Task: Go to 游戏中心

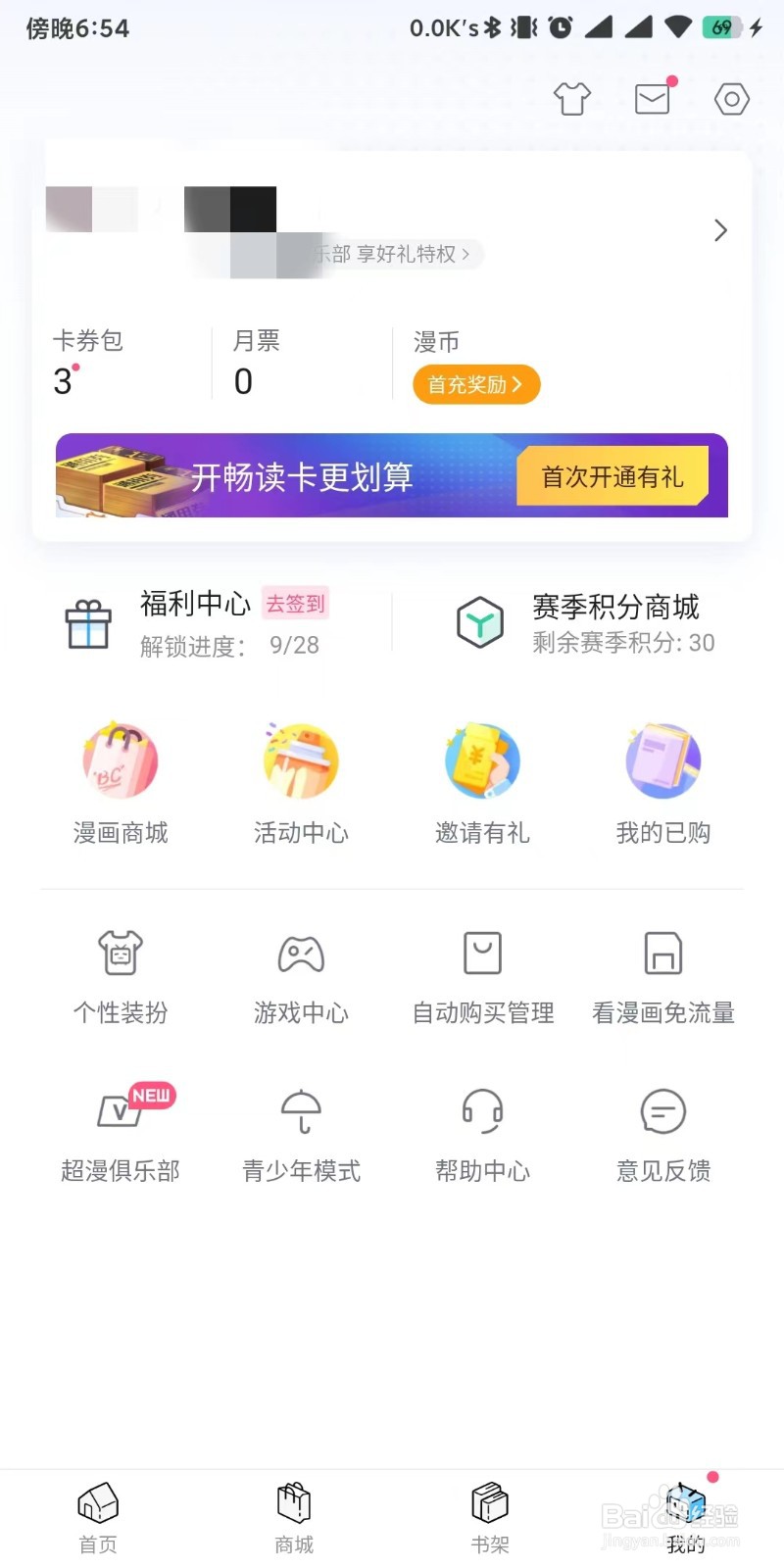Action: pos(302,975)
